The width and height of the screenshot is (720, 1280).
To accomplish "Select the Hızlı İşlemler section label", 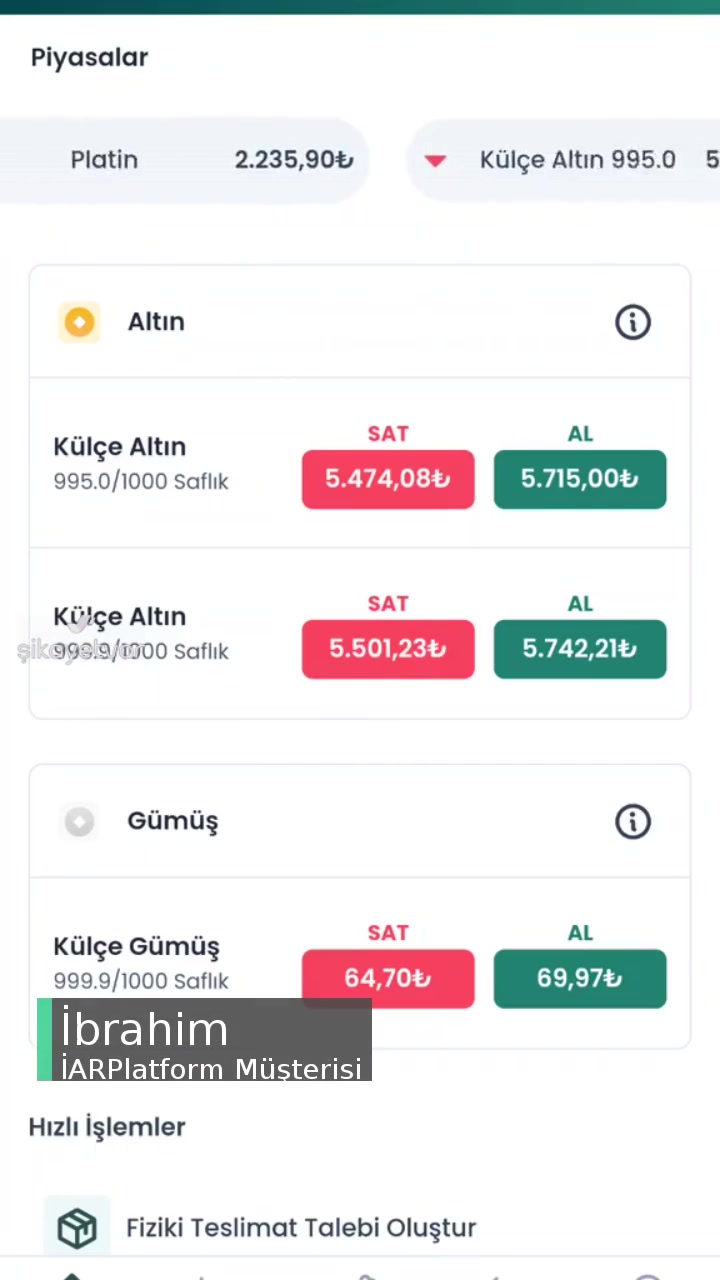I will pos(107,1127).
